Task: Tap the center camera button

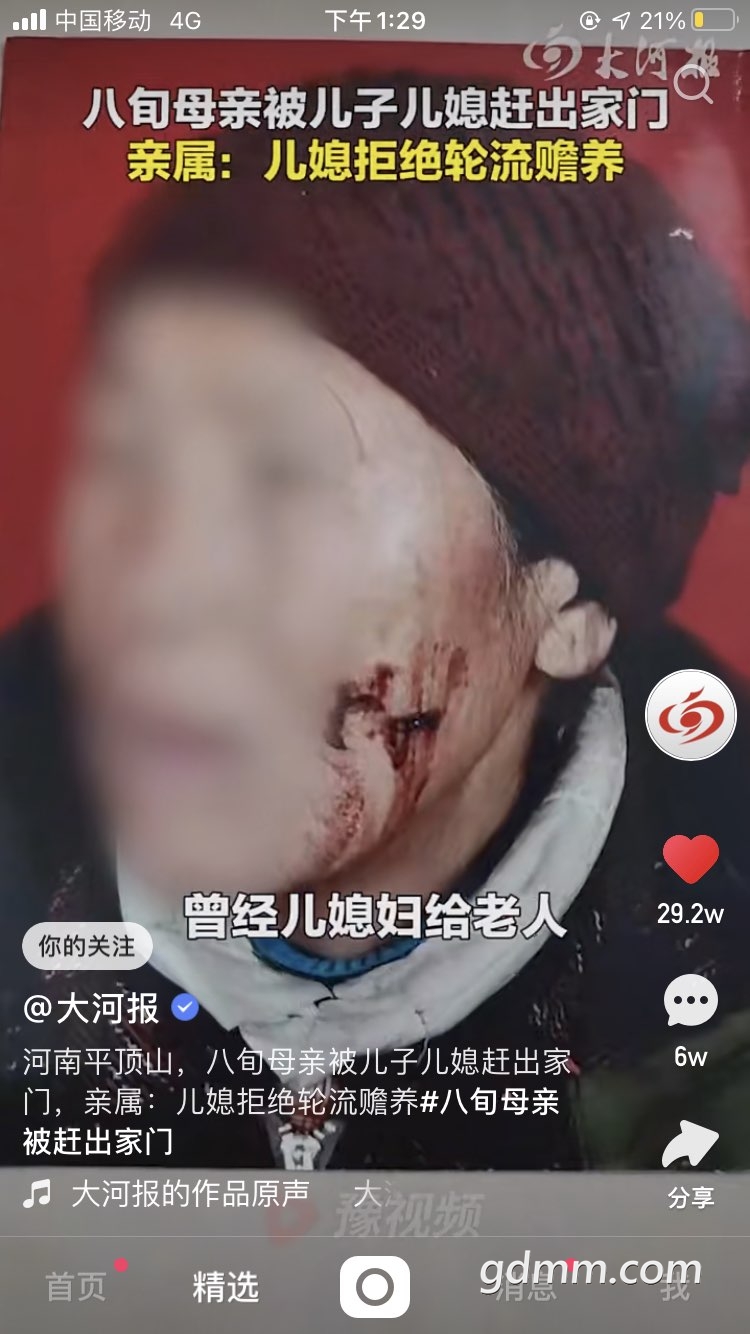Action: (x=375, y=1287)
